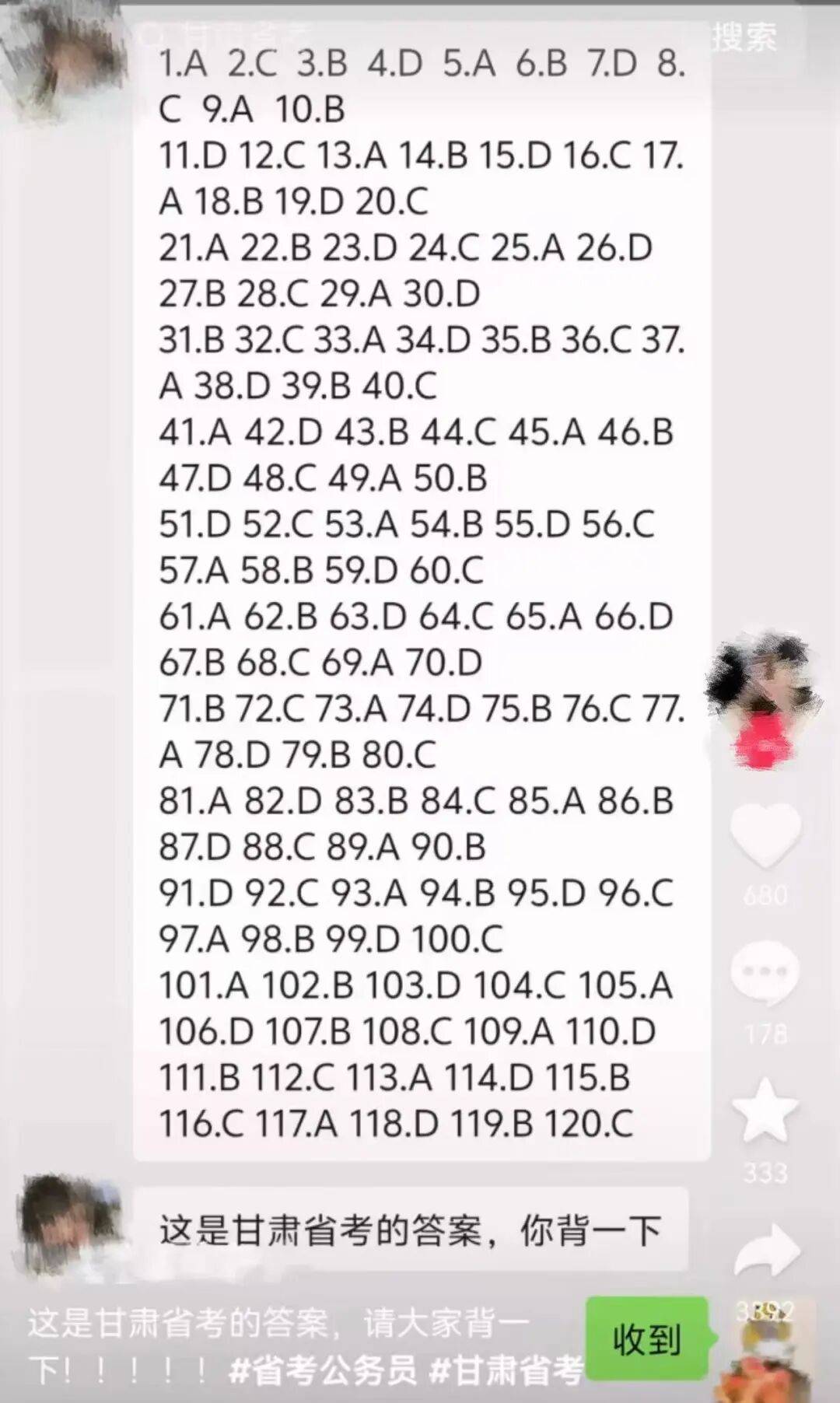Tap the 搜索 button at the top

744,36
